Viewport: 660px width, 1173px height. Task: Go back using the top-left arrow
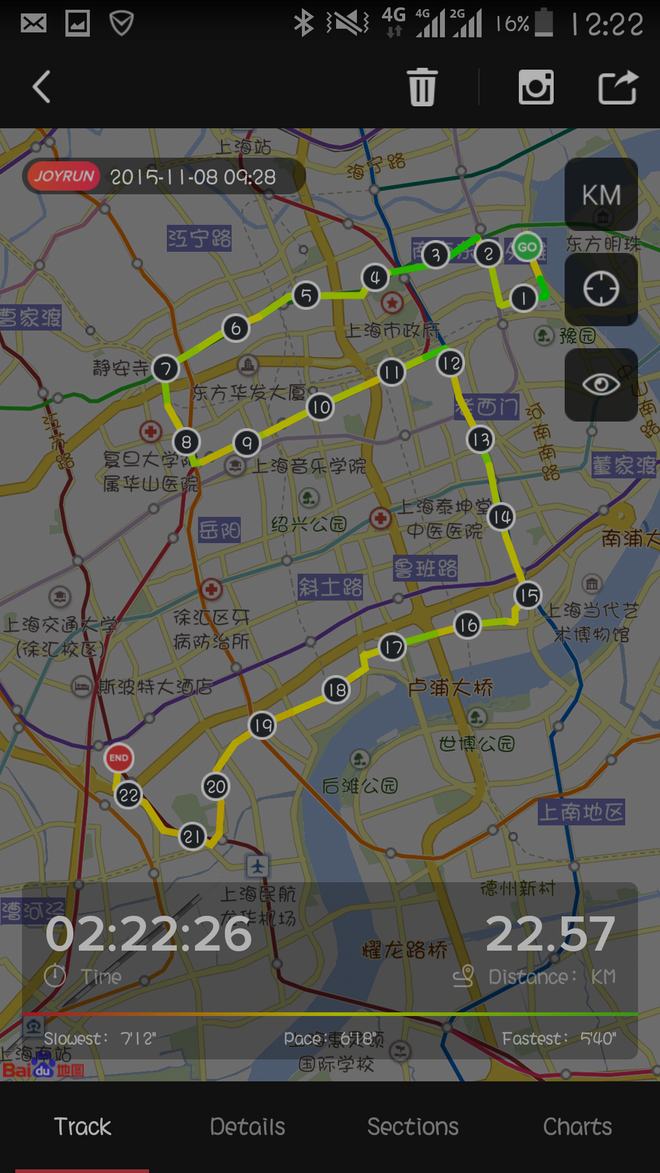[41, 87]
